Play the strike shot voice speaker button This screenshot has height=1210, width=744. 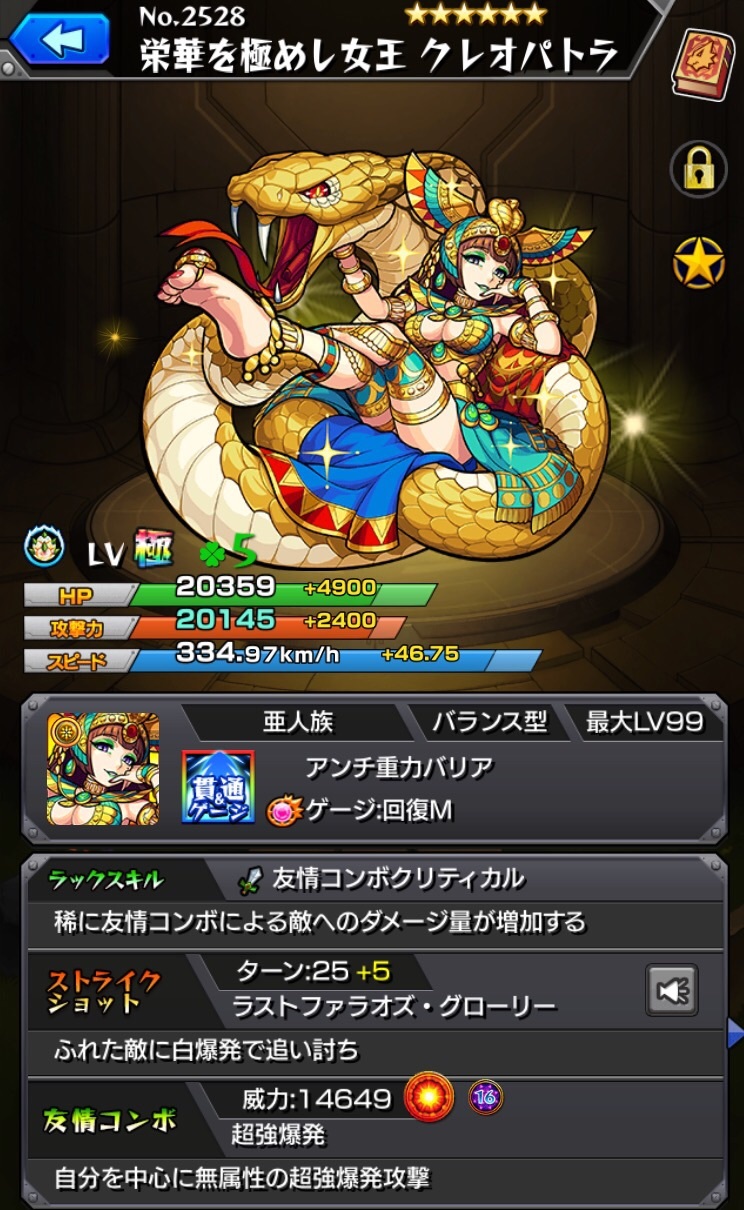[671, 990]
